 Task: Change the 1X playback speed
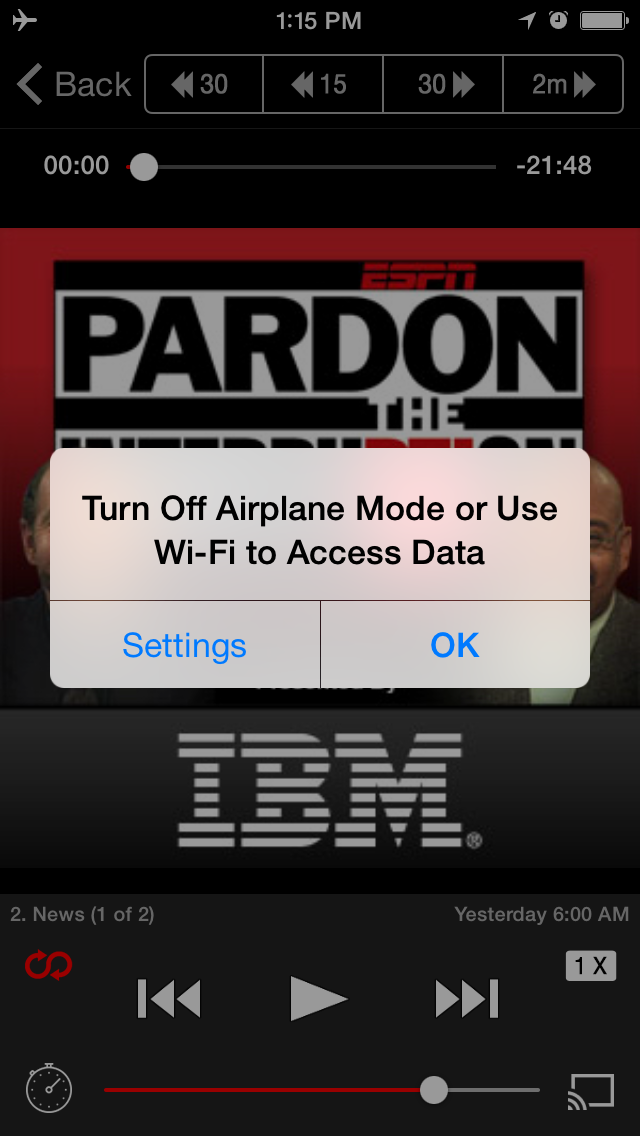tap(590, 966)
